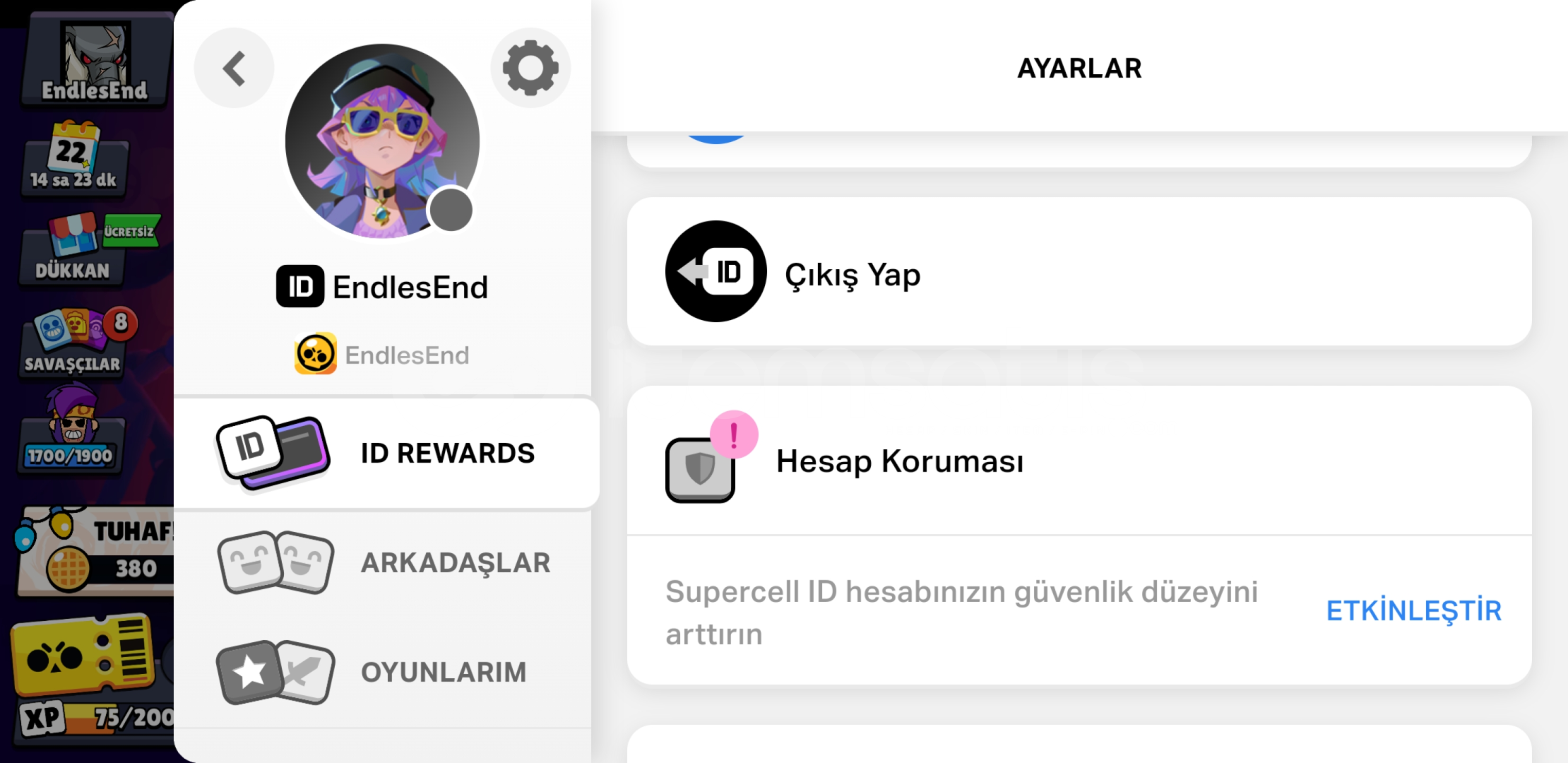Tap the profile avatar picture

click(x=382, y=141)
